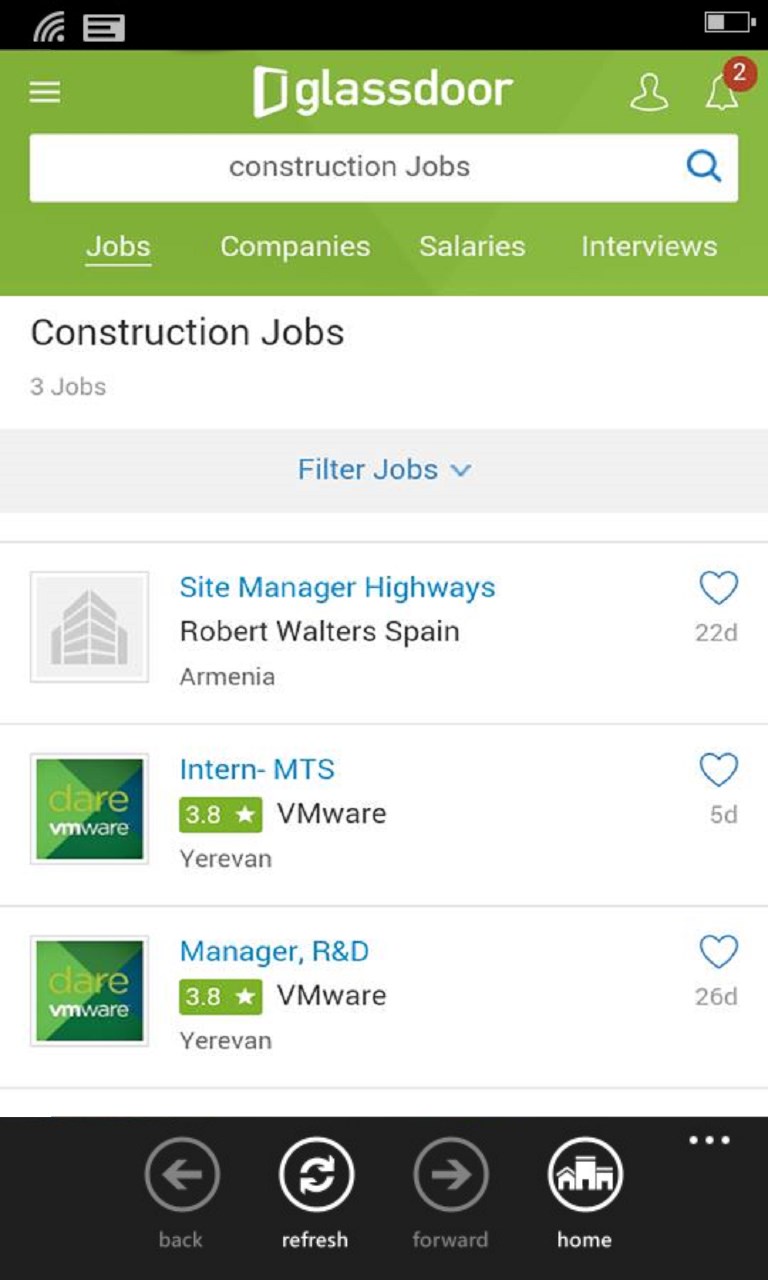
Task: Tap the magnifier search icon
Action: pos(704,167)
